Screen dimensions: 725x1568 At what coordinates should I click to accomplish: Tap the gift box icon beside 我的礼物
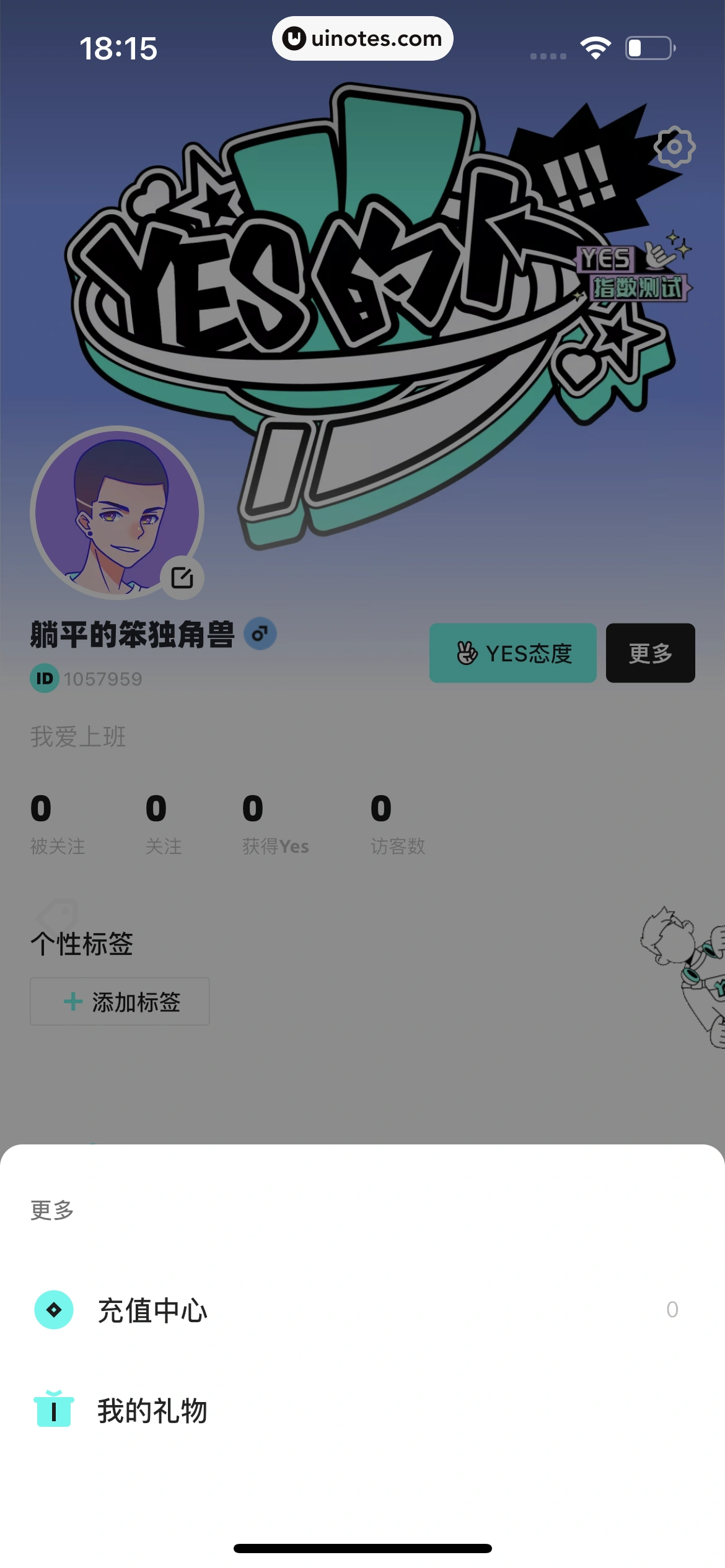point(53,1411)
